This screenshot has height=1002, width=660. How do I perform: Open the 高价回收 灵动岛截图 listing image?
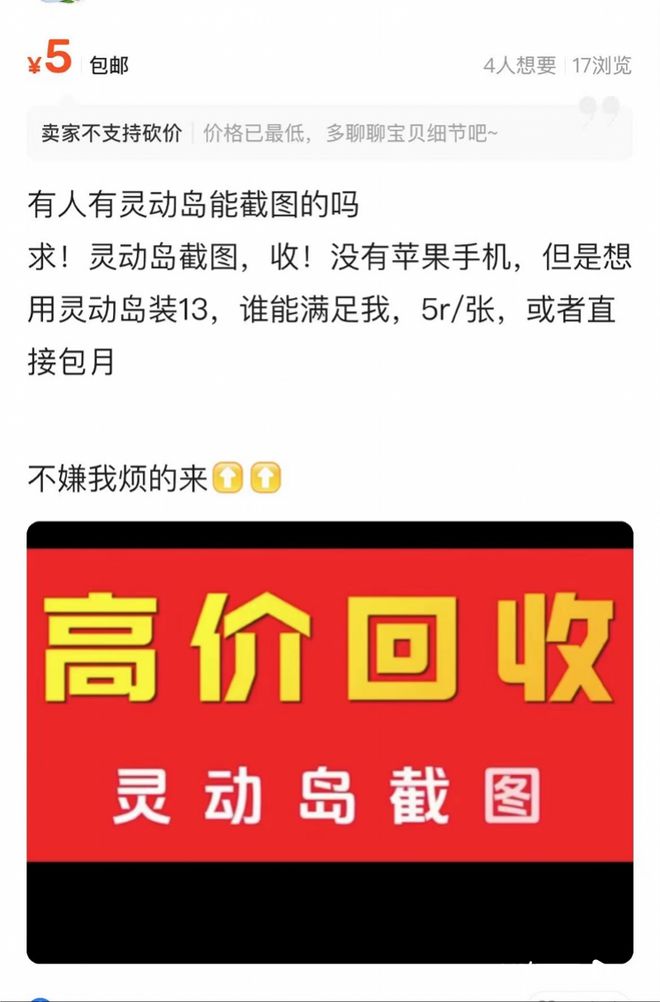click(329, 741)
